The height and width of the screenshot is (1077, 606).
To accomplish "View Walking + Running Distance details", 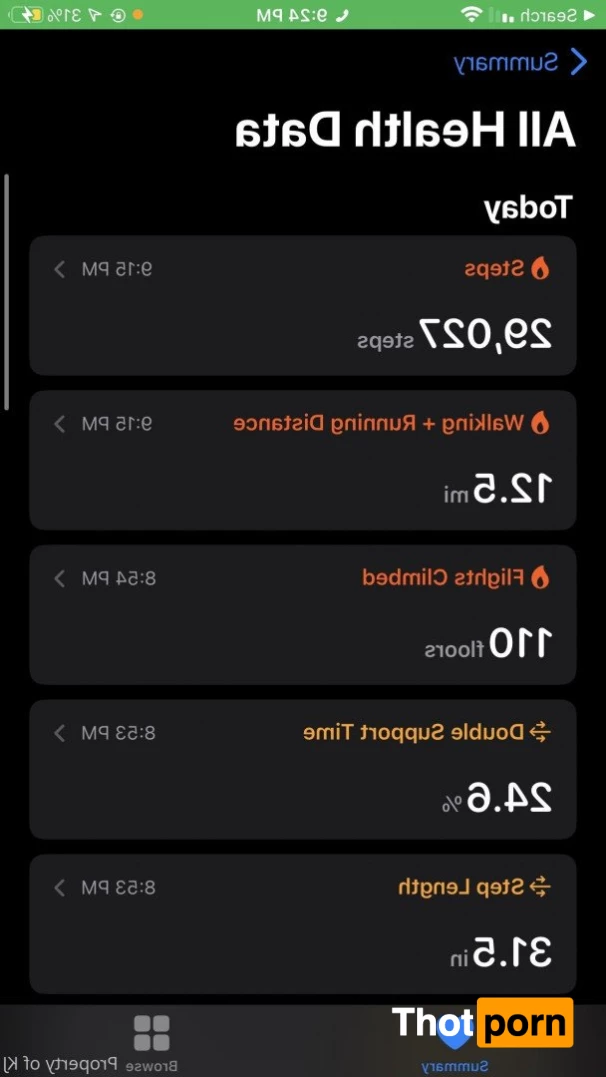I will coord(303,459).
